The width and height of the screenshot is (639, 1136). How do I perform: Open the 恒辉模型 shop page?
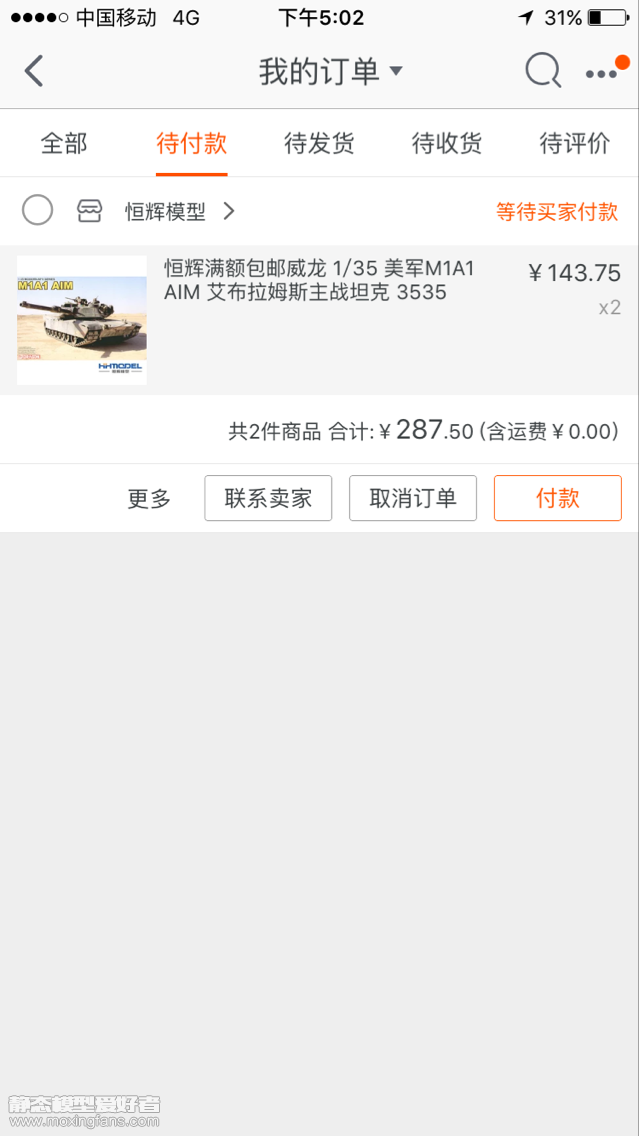(166, 211)
